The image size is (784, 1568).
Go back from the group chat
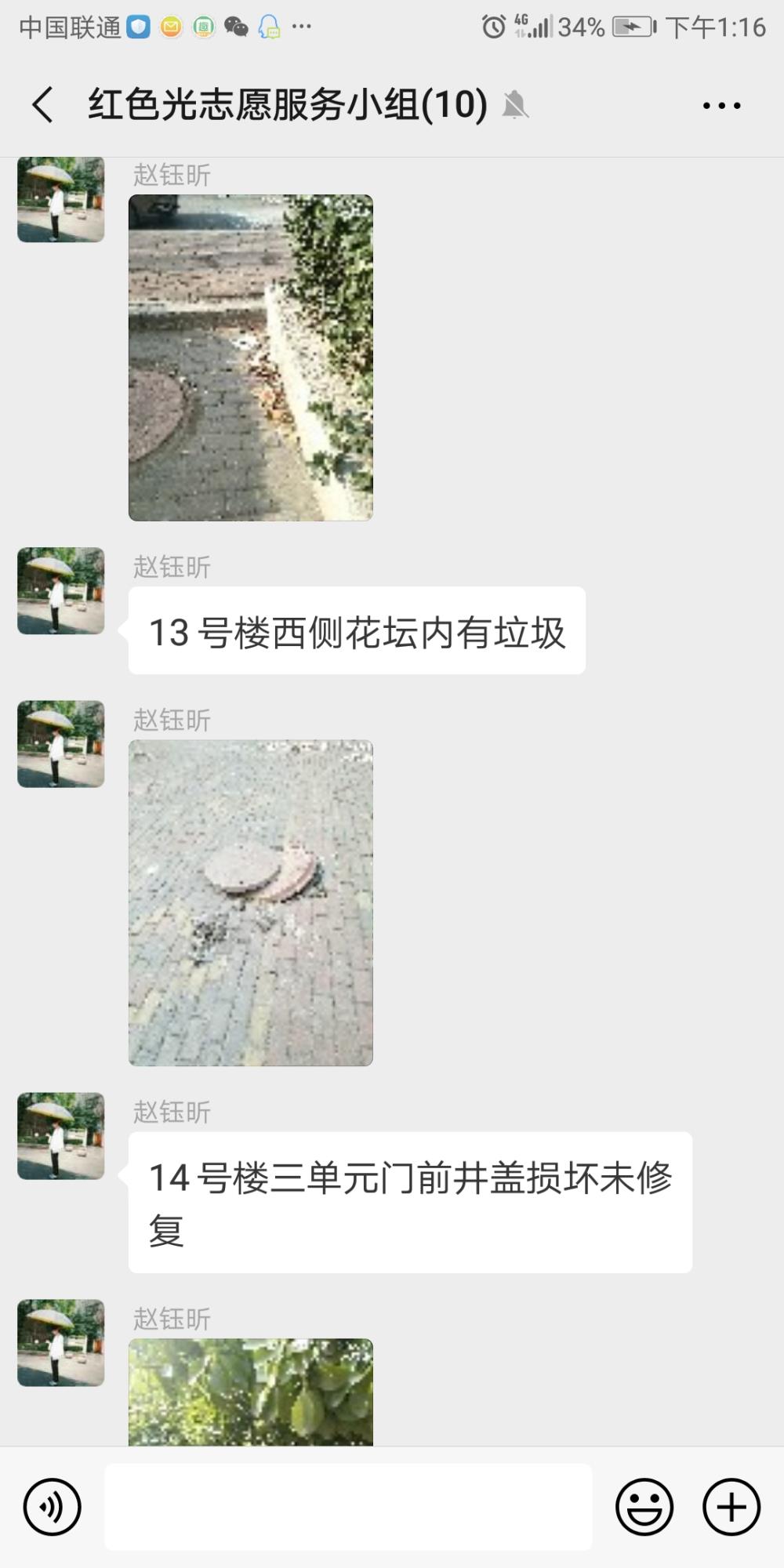pyautogui.click(x=43, y=104)
